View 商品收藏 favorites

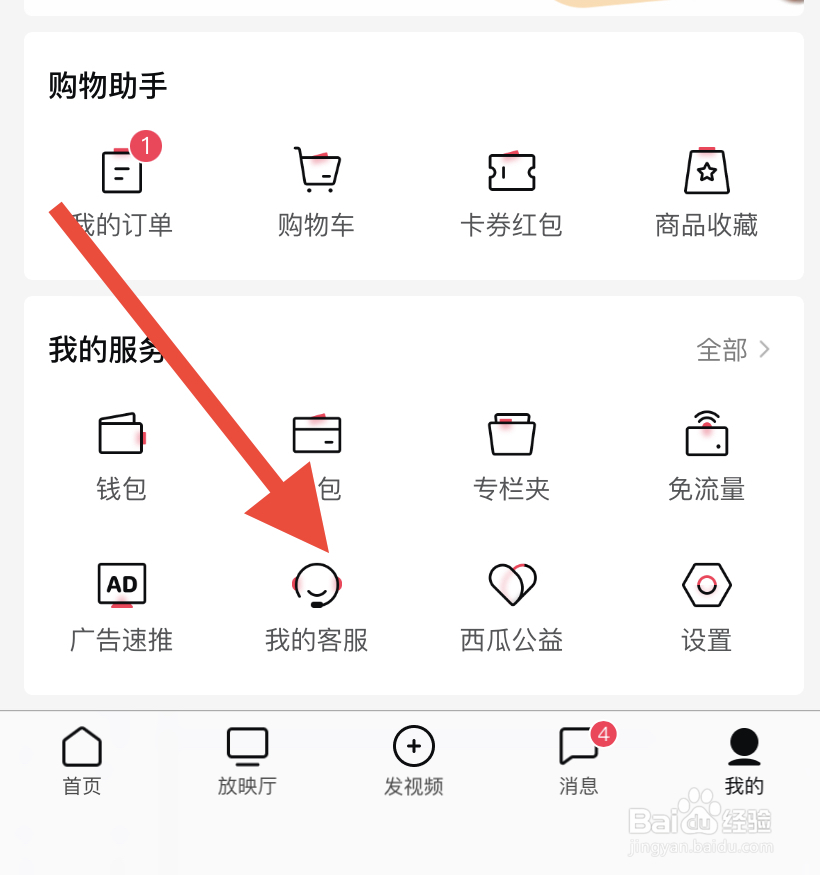pyautogui.click(x=706, y=190)
